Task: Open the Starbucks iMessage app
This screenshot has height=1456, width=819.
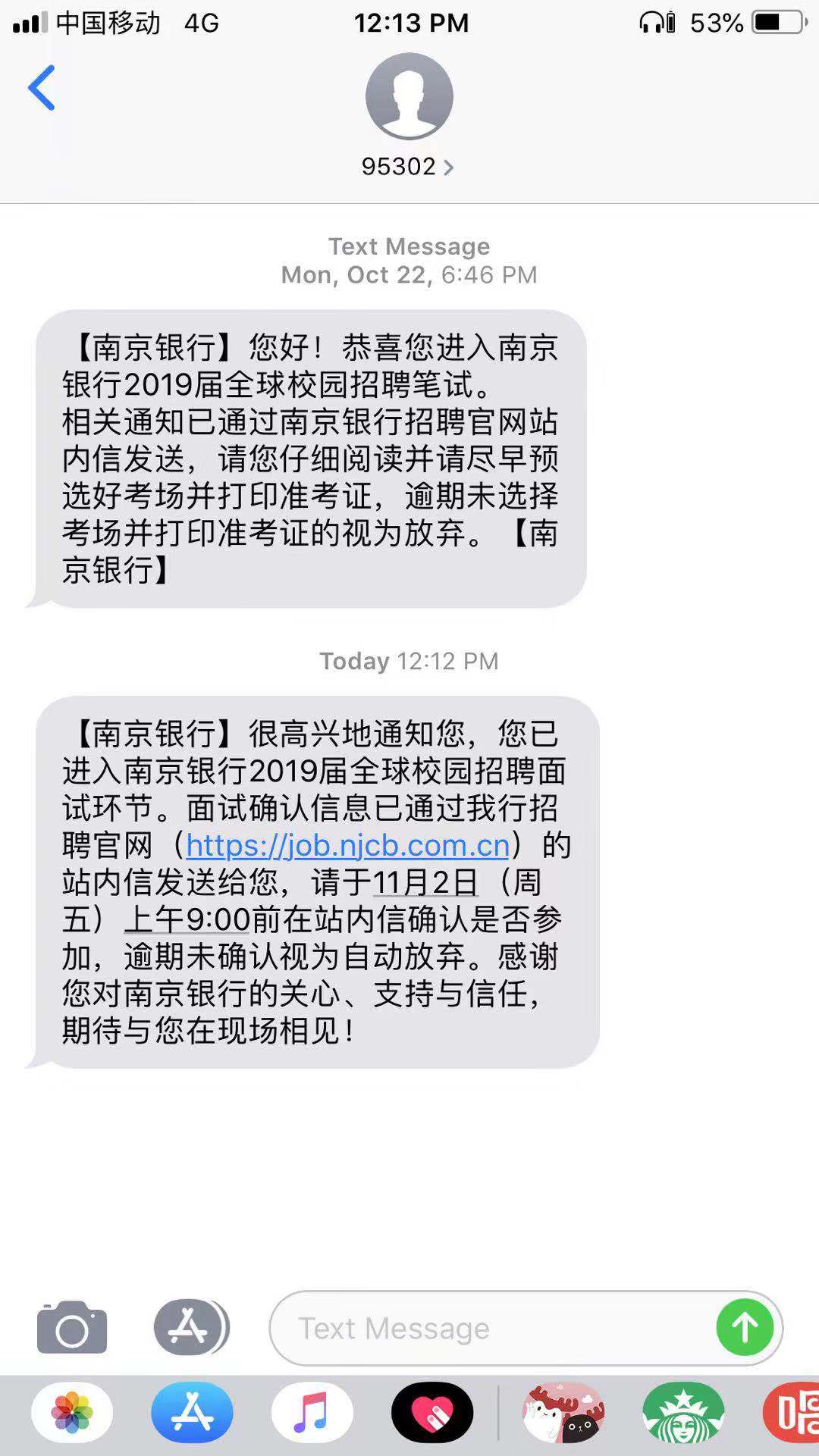Action: pyautogui.click(x=683, y=1413)
